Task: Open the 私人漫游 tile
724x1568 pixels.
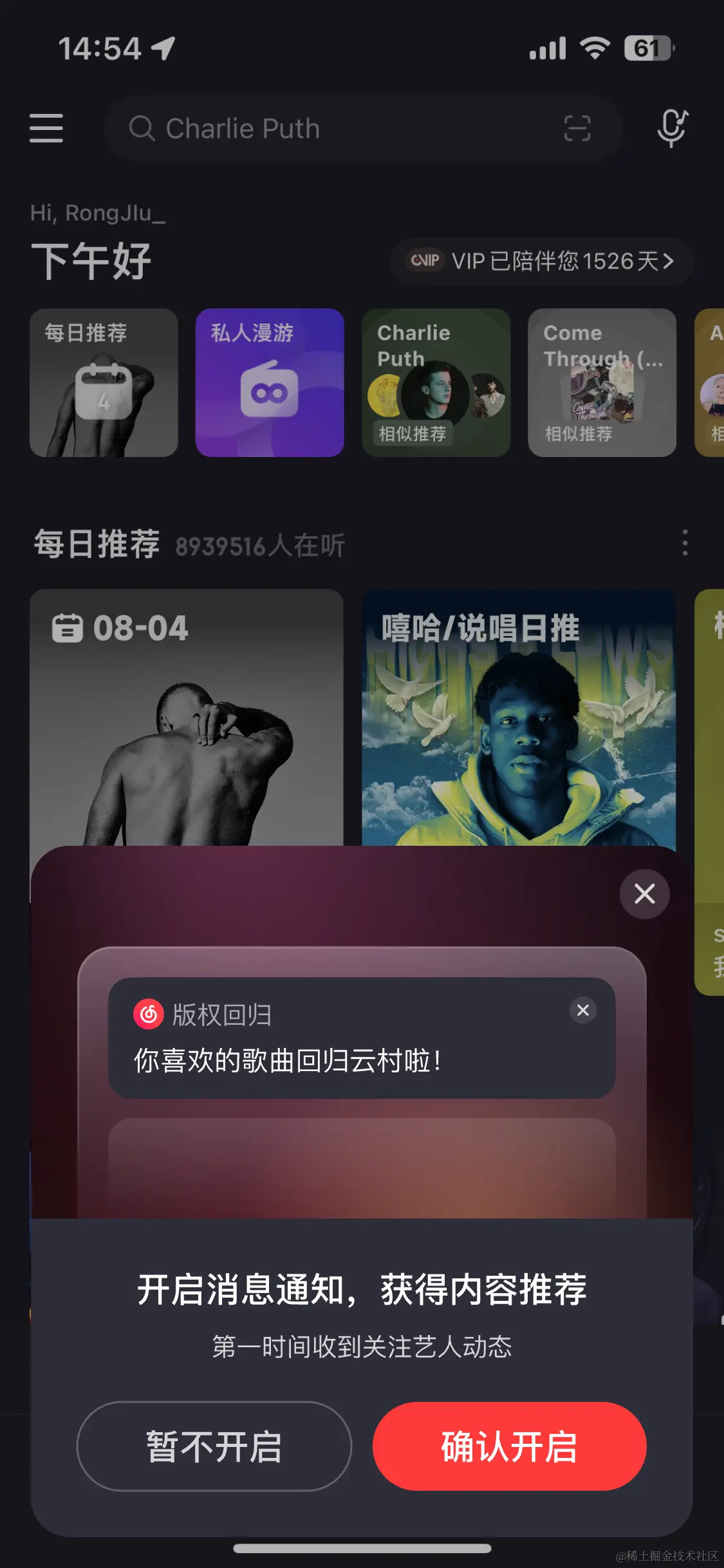Action: pyautogui.click(x=270, y=383)
